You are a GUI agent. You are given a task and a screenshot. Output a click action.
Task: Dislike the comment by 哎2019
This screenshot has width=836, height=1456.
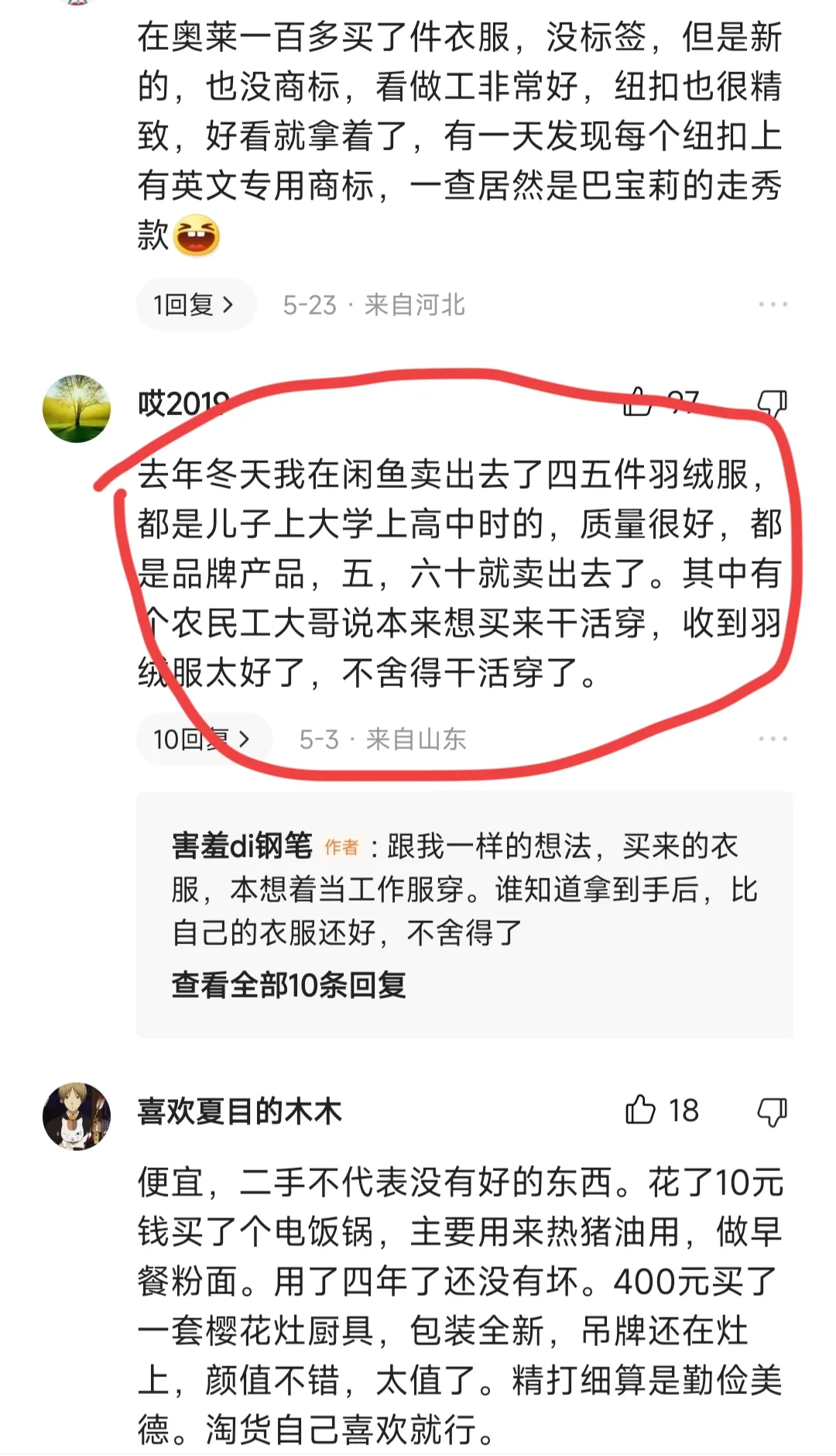tap(772, 403)
